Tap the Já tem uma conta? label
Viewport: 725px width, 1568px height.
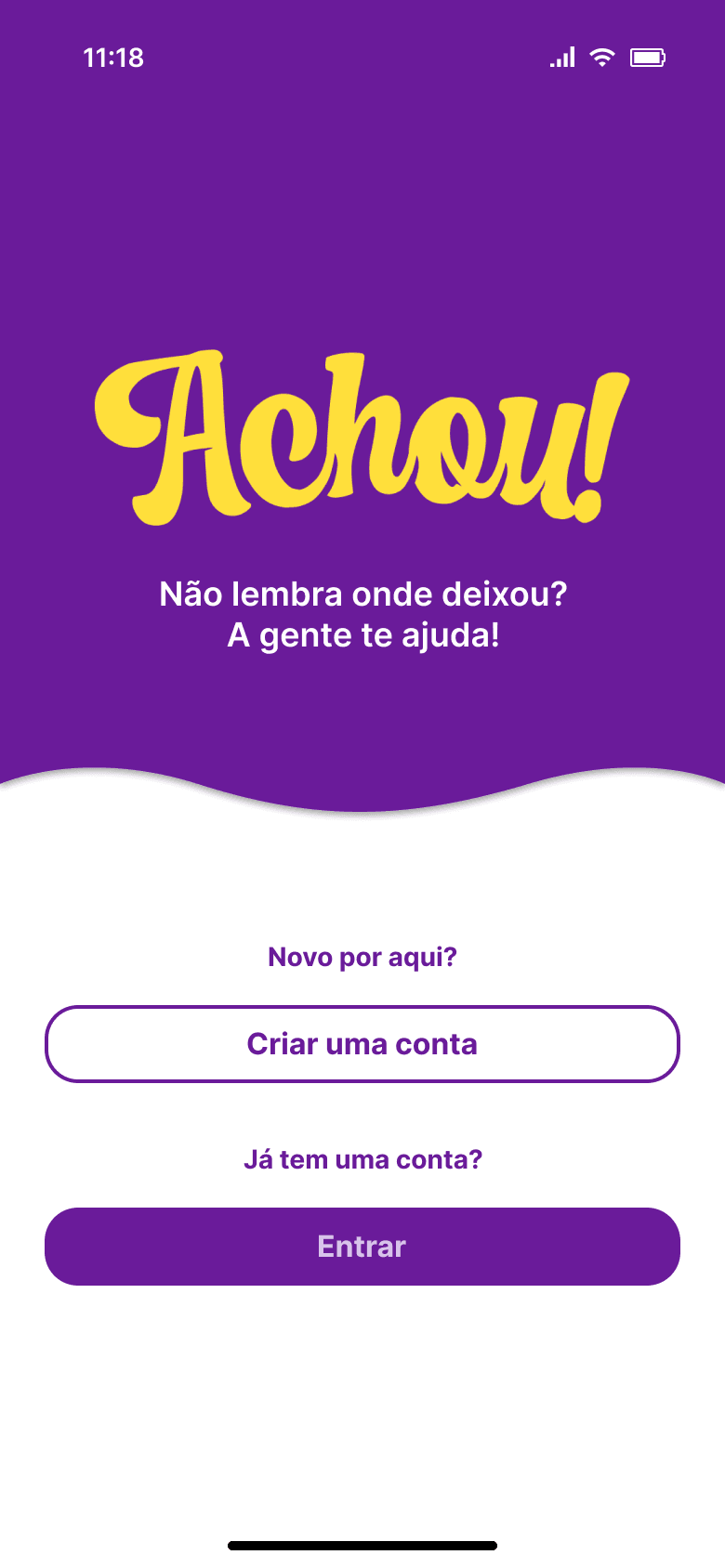click(x=362, y=1159)
